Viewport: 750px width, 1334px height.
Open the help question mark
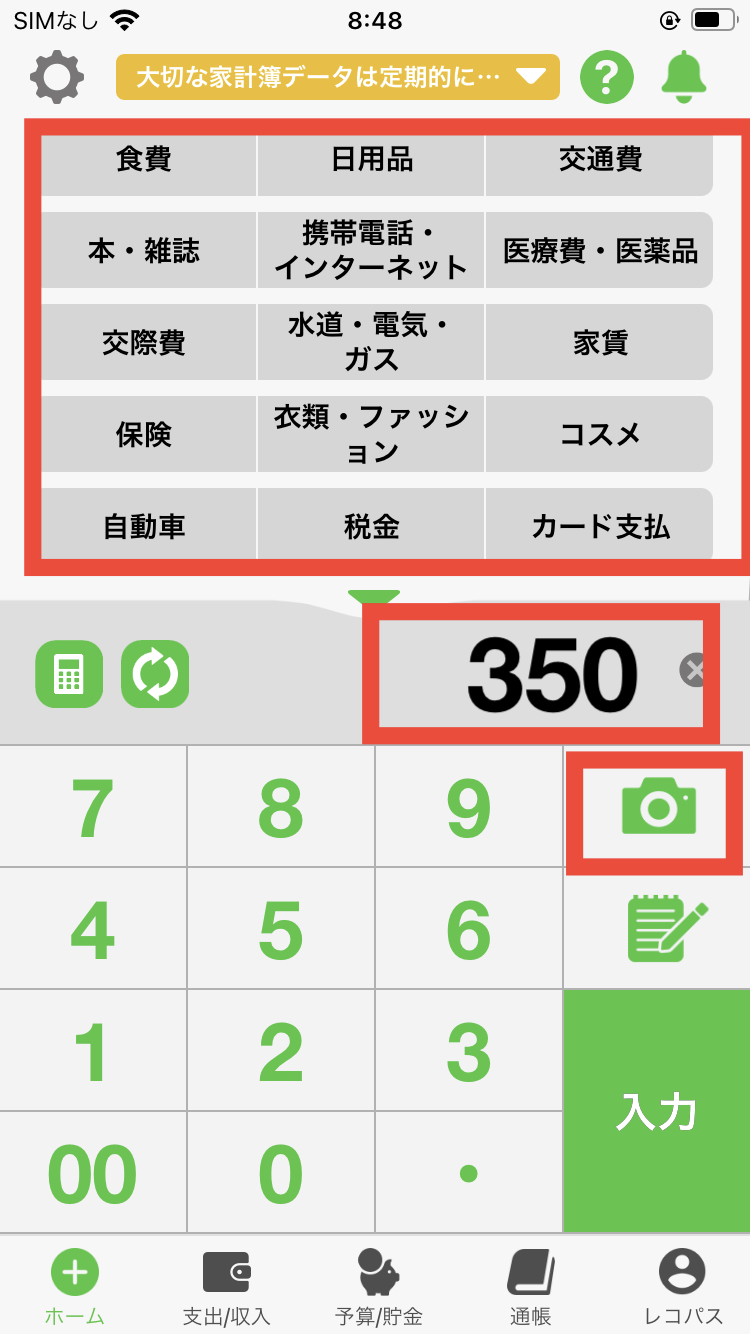607,76
